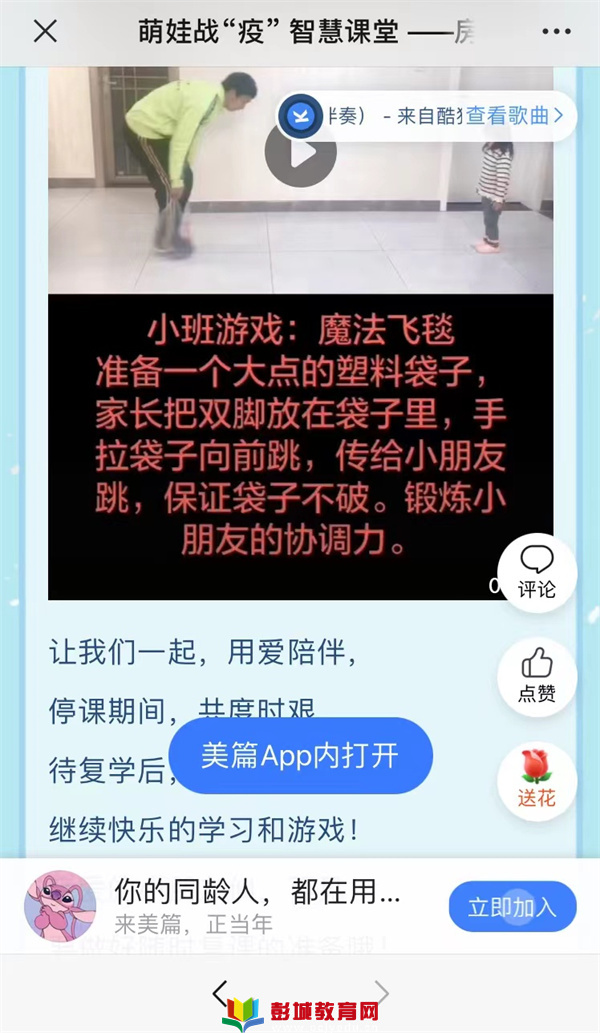Go forward using the browser's right arrow
Viewport: 600px width, 1033px height.
point(381,992)
